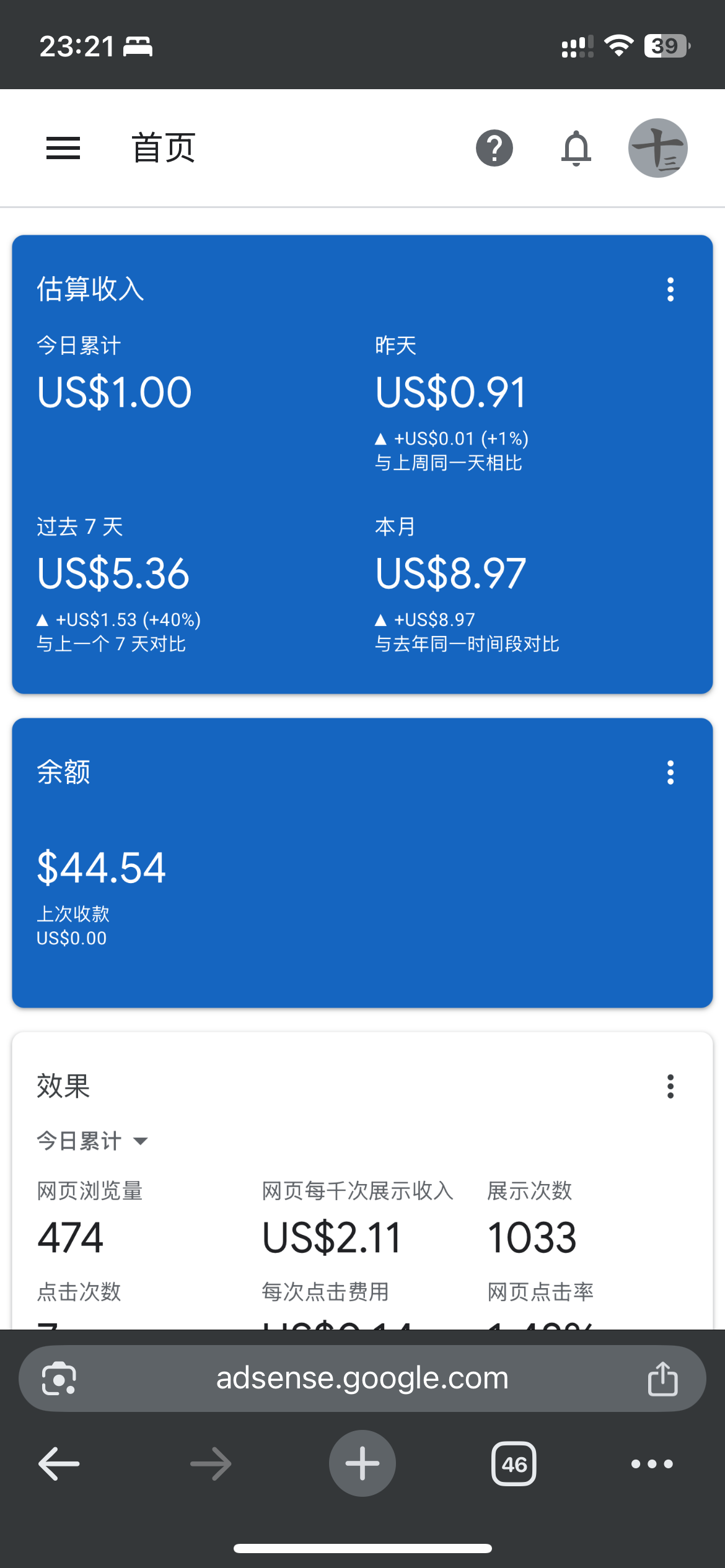
Task: Open the browser's more options menu
Action: (651, 1464)
